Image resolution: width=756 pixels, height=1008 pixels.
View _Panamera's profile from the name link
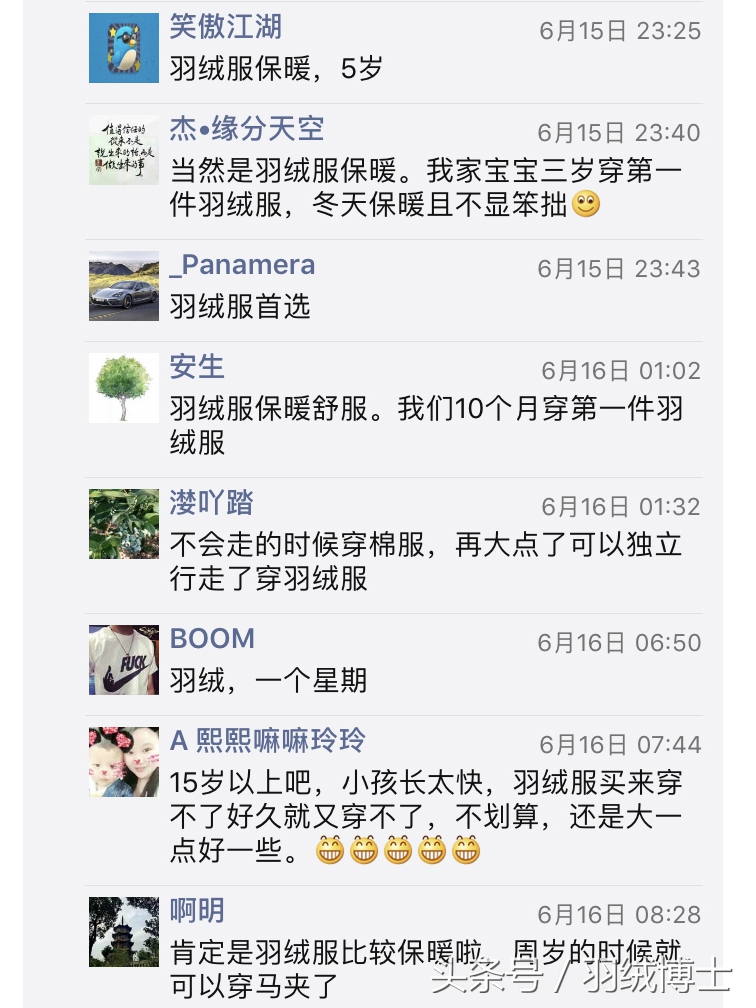coord(242,265)
